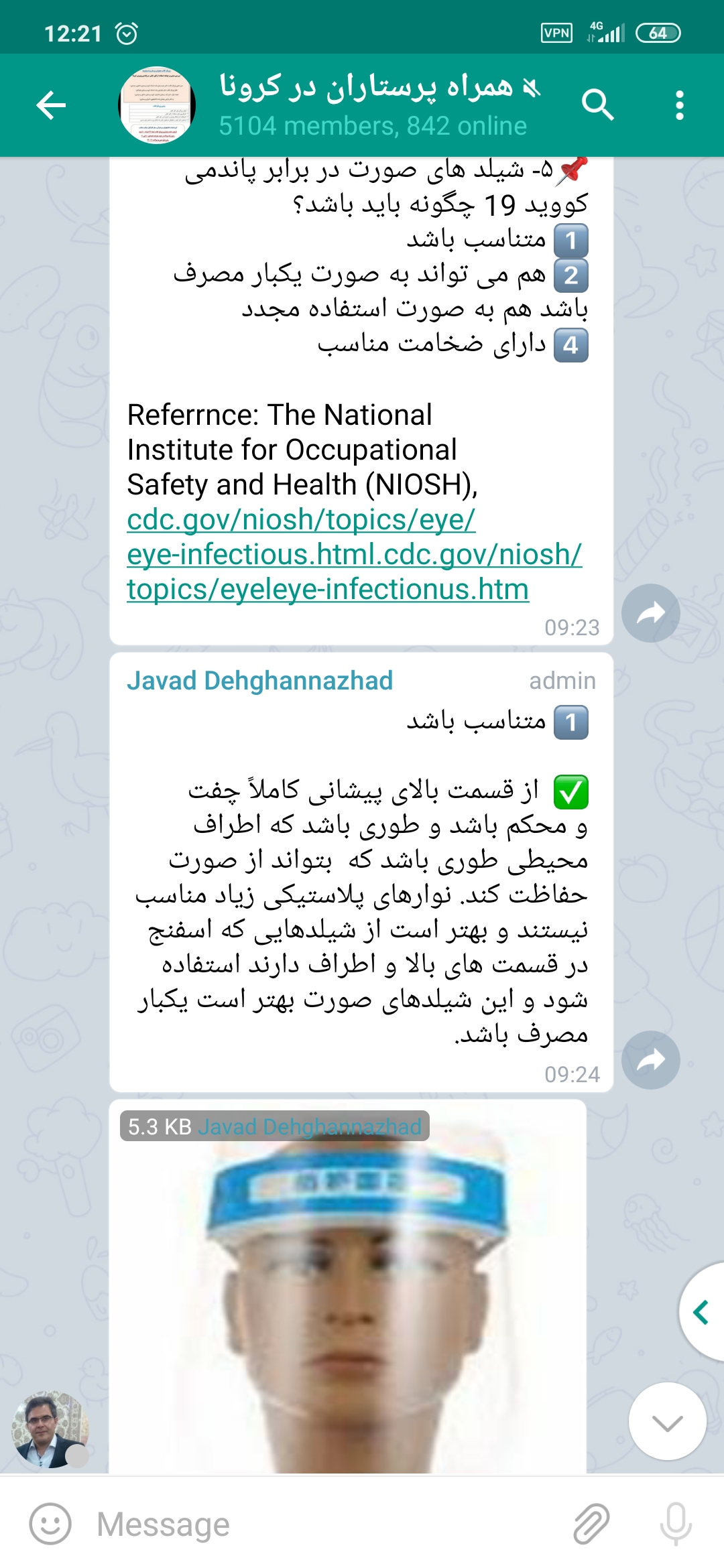Jump to the latest message
This screenshot has height=1568, width=724.
click(x=667, y=1421)
